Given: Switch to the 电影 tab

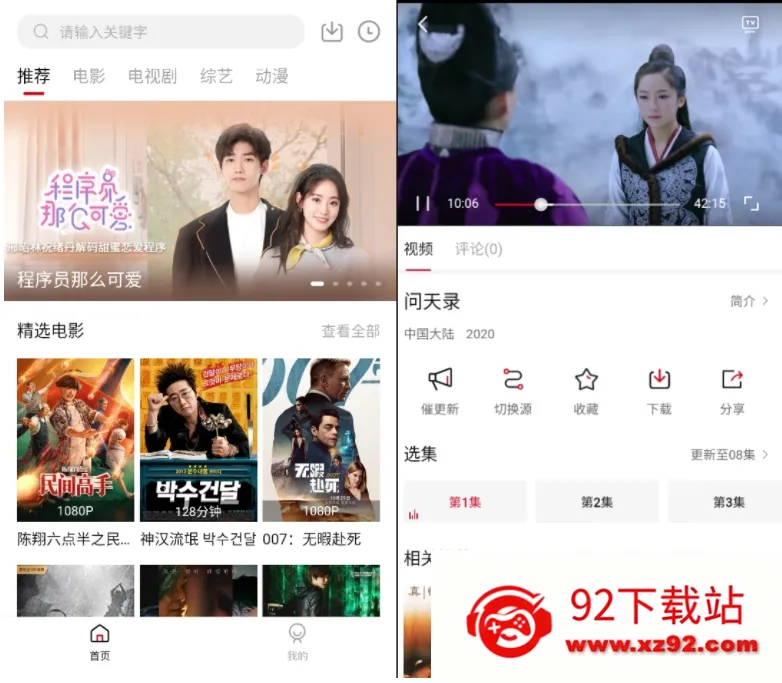Looking at the screenshot, I should click(89, 76).
